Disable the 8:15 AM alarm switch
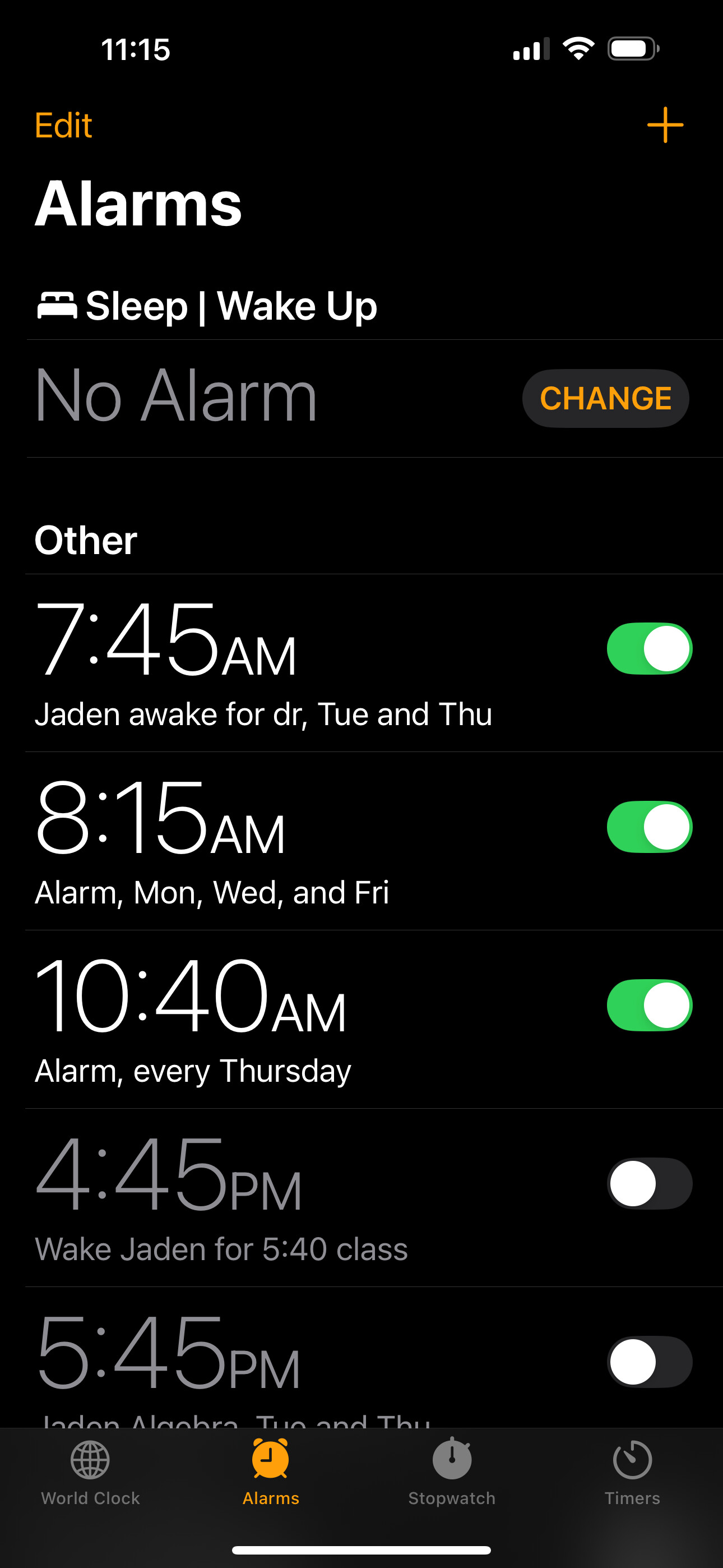The width and height of the screenshot is (723, 1568). (650, 827)
